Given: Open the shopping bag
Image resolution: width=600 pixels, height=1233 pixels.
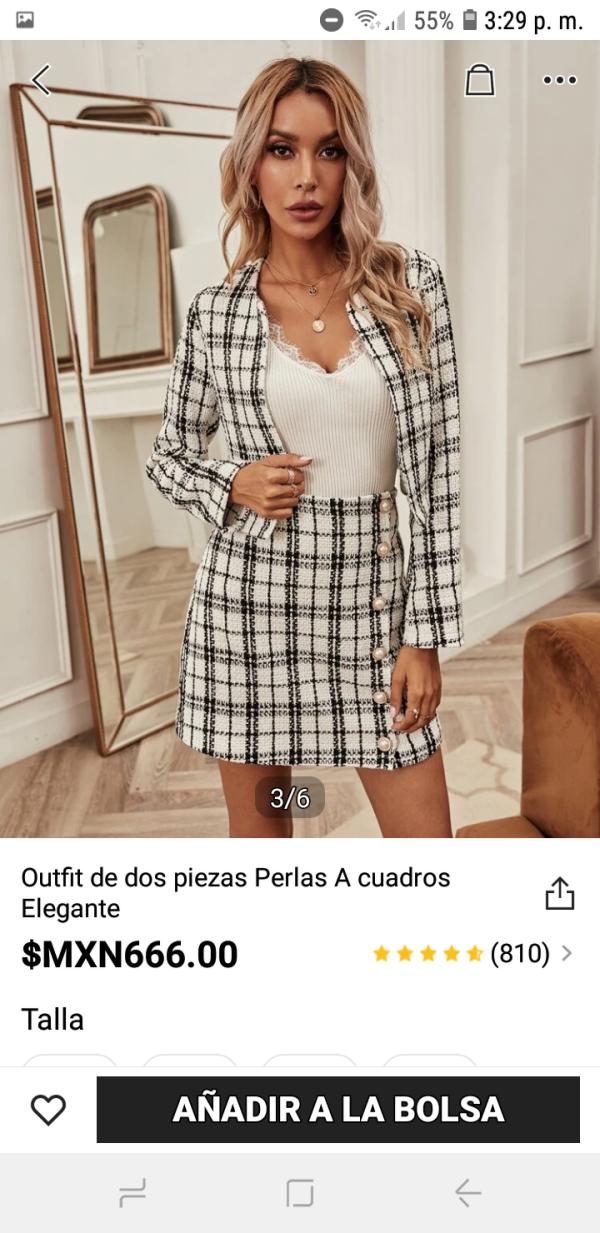Looking at the screenshot, I should pos(480,80).
